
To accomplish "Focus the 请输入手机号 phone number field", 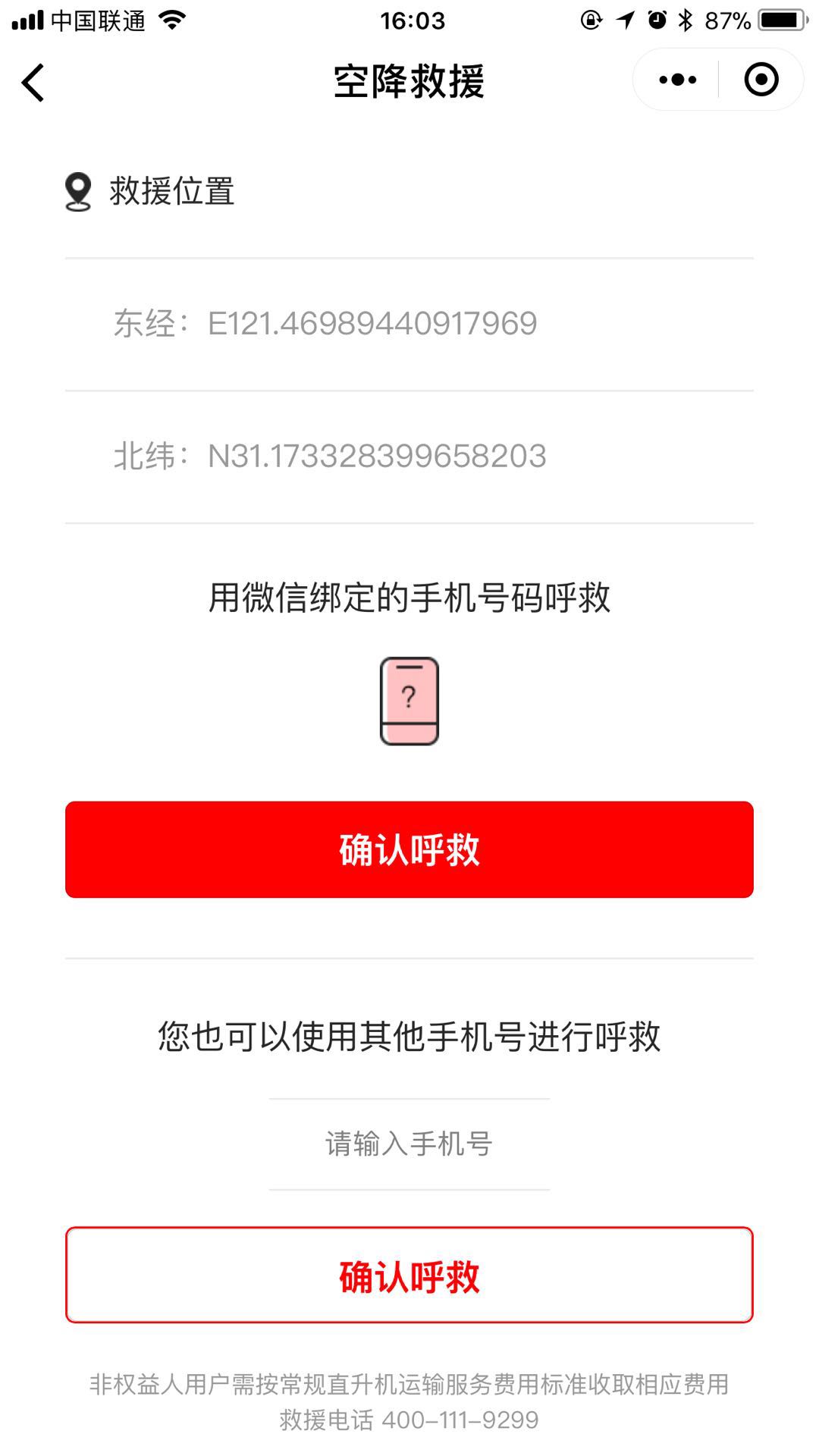I will tap(409, 1144).
